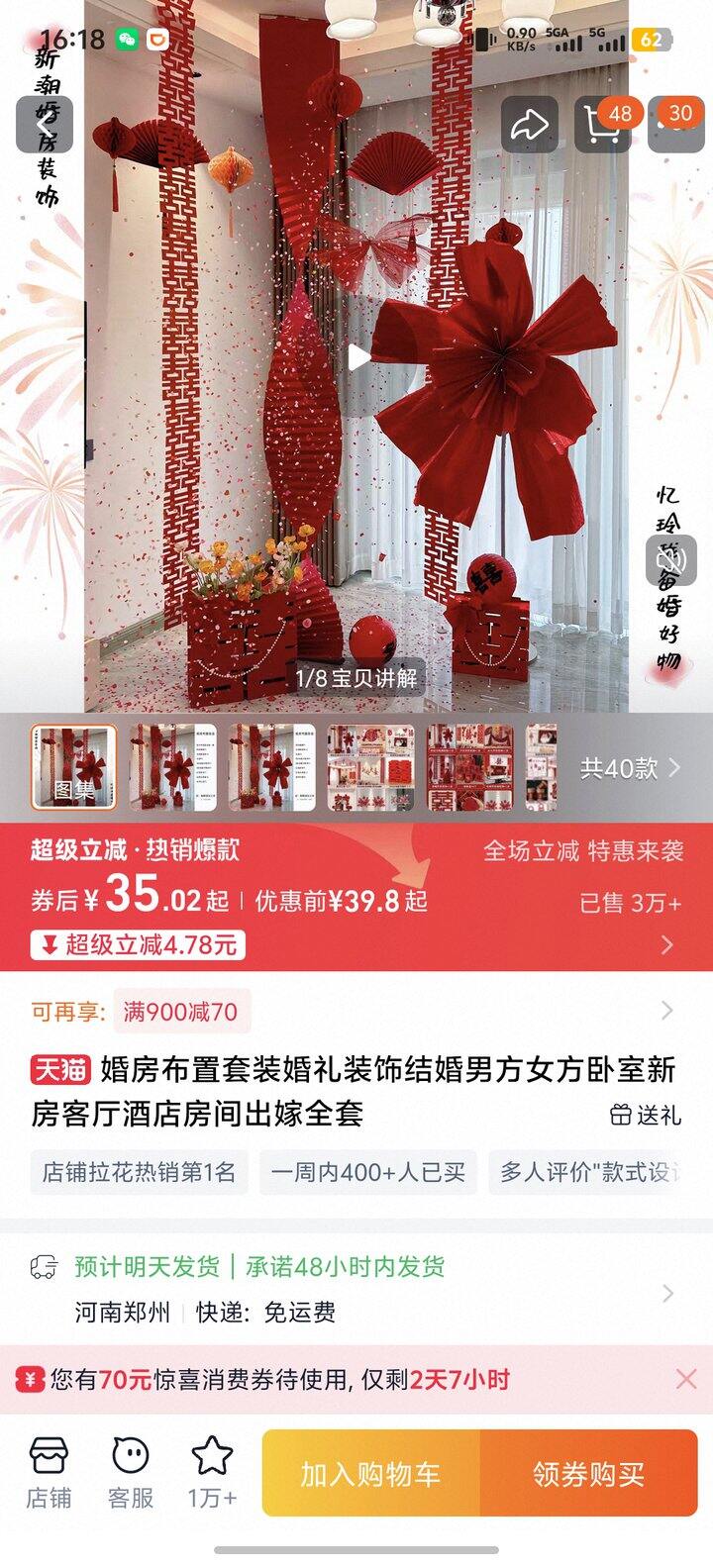Unmute the video sound
713x1568 pixels.
pyautogui.click(x=671, y=560)
